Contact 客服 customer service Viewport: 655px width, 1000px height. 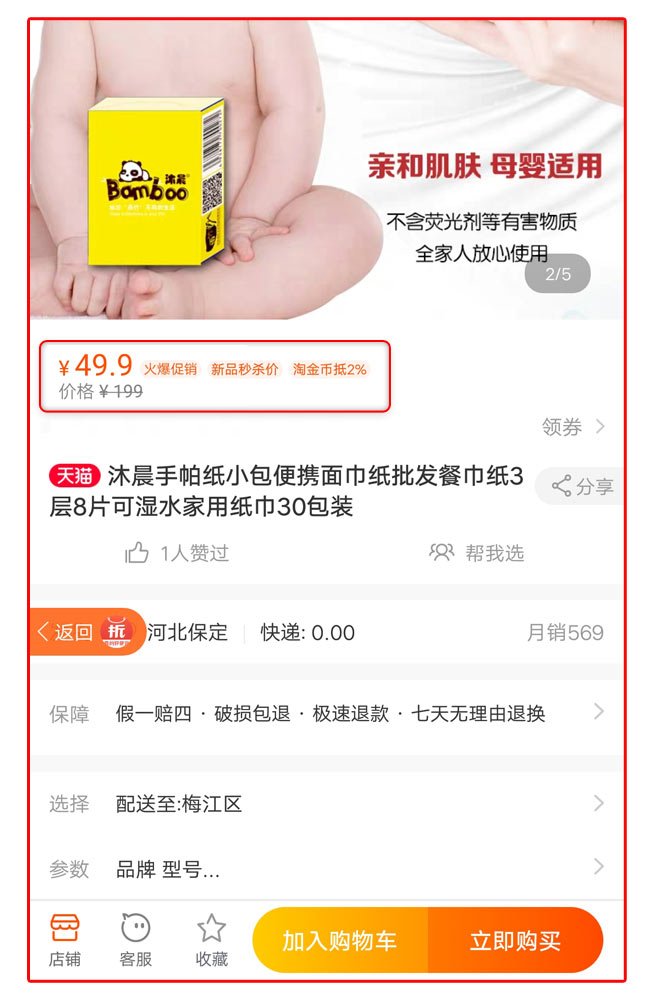click(135, 940)
